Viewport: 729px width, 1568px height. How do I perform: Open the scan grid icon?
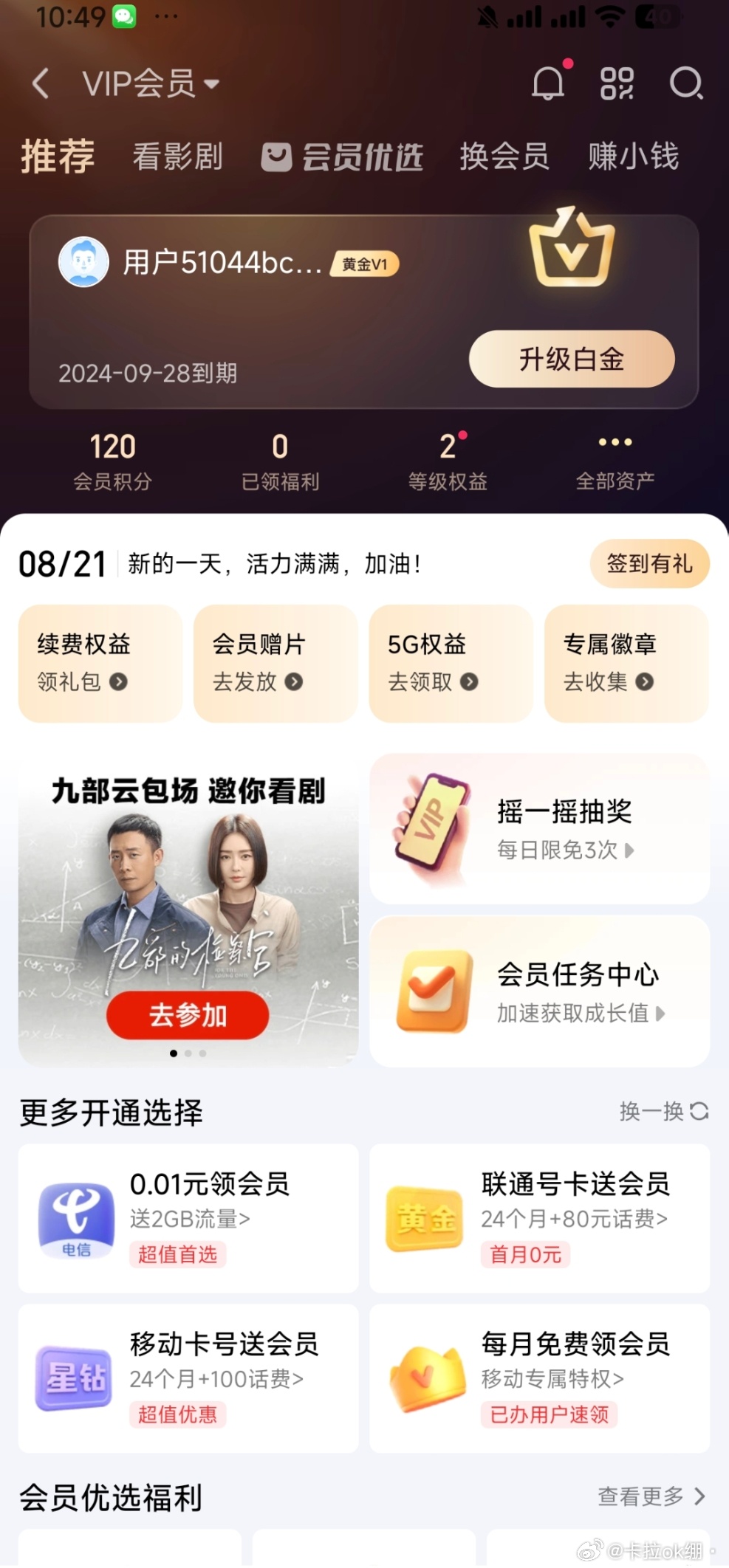(x=617, y=83)
